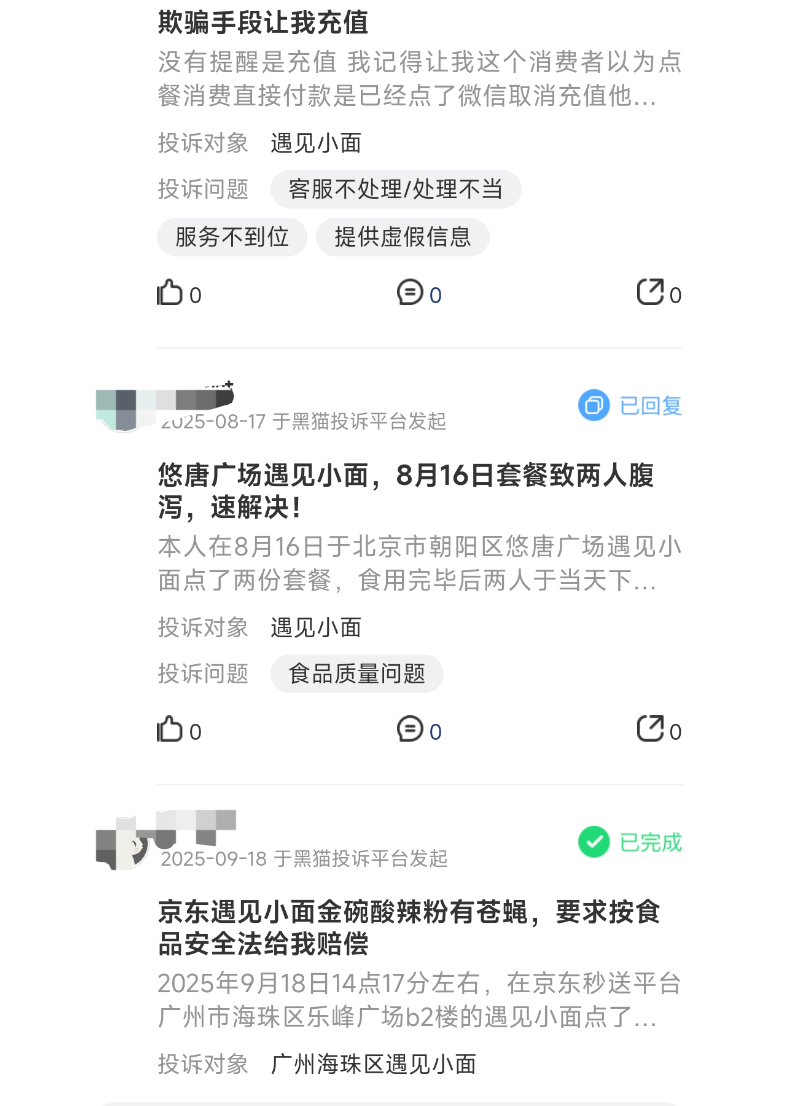Select the 服务不到位 tag
788x1106 pixels.
(x=231, y=237)
